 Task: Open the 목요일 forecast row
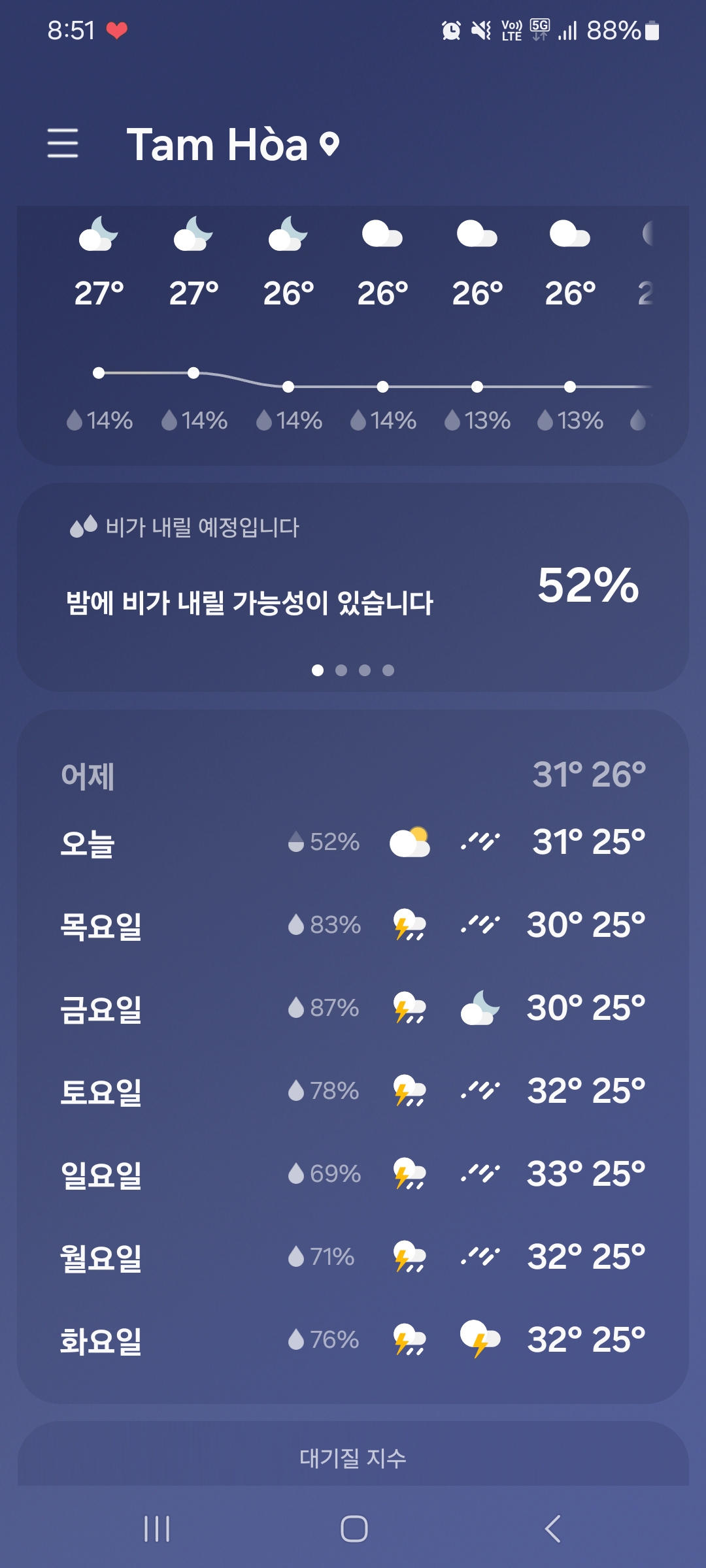pos(353,925)
